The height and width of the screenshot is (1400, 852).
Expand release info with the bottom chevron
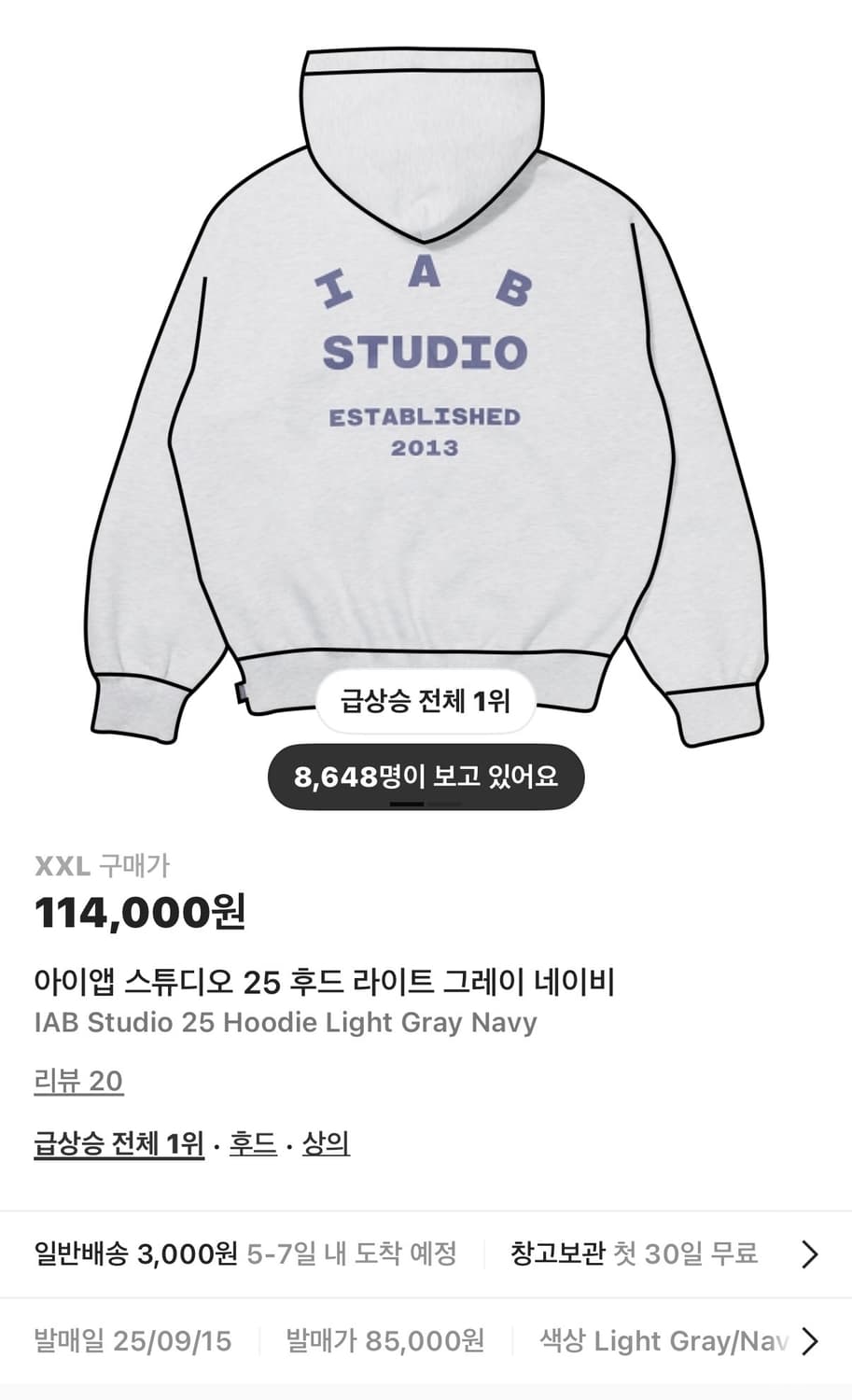pos(808,1340)
